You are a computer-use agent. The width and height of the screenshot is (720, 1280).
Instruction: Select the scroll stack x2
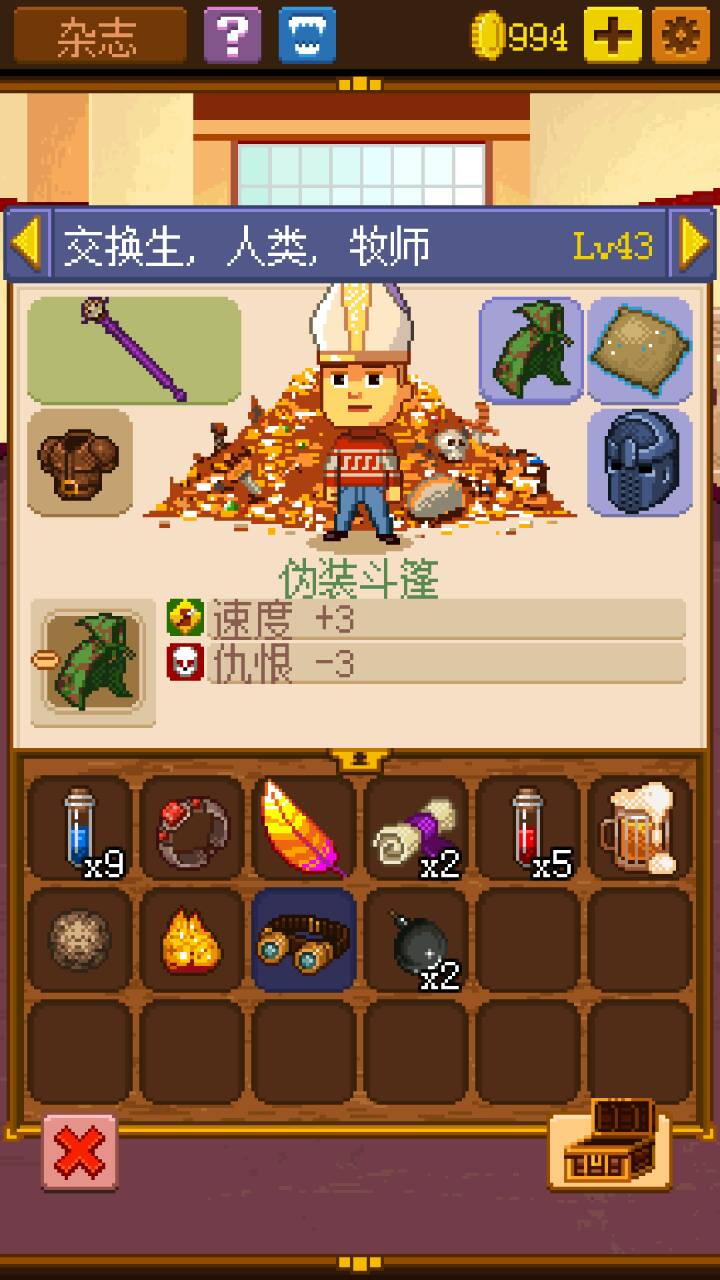tap(416, 828)
